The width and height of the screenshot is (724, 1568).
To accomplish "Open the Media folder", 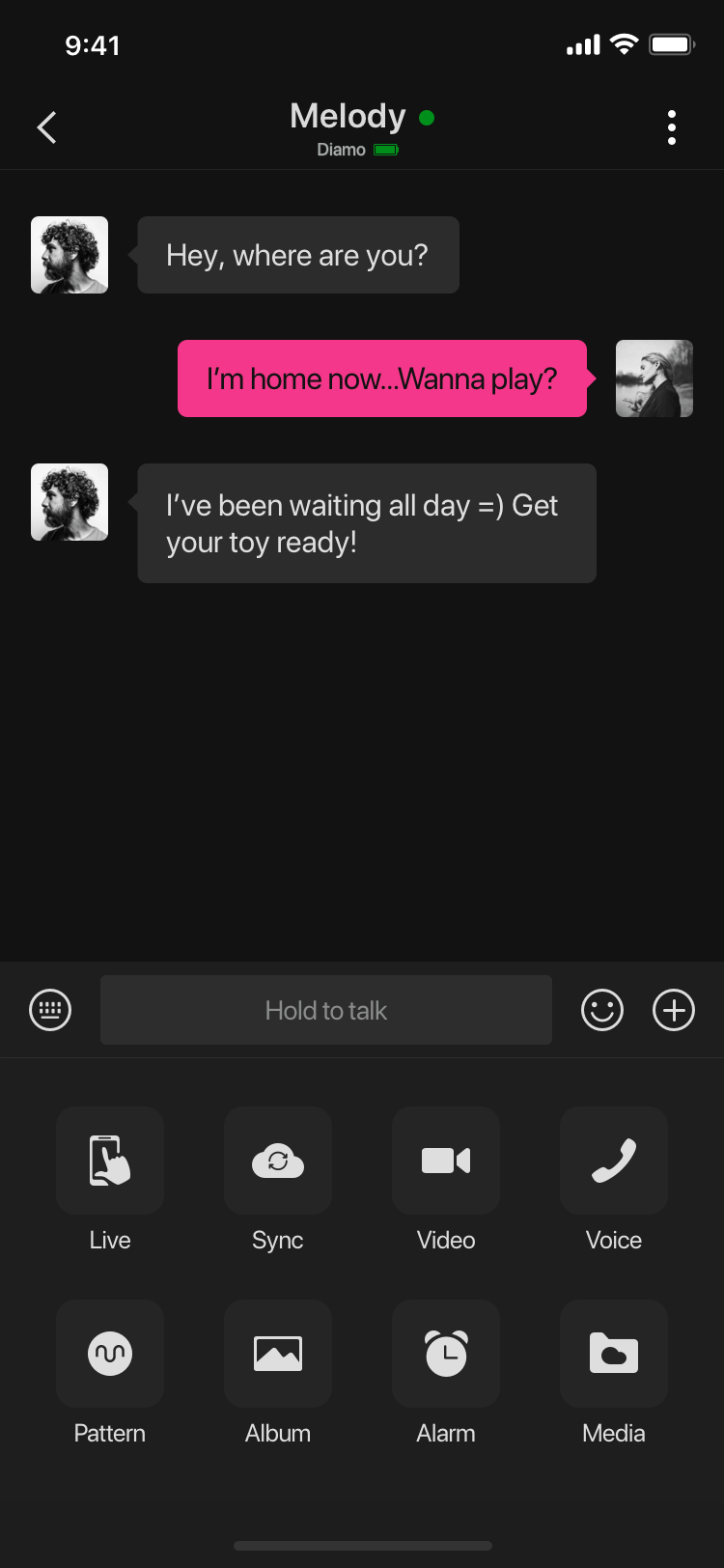I will tap(614, 1354).
